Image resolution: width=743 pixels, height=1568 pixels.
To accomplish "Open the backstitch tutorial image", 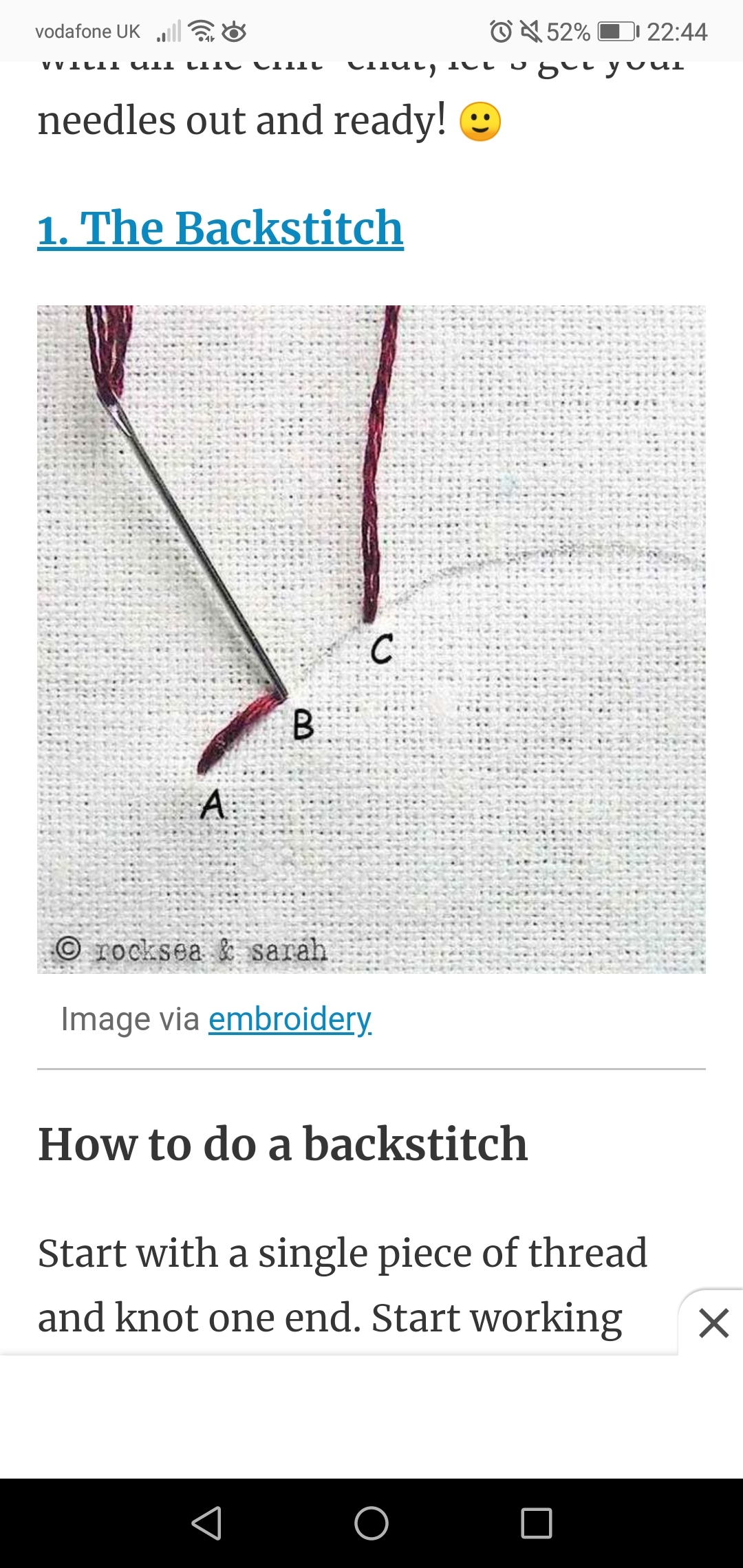I will tap(371, 639).
